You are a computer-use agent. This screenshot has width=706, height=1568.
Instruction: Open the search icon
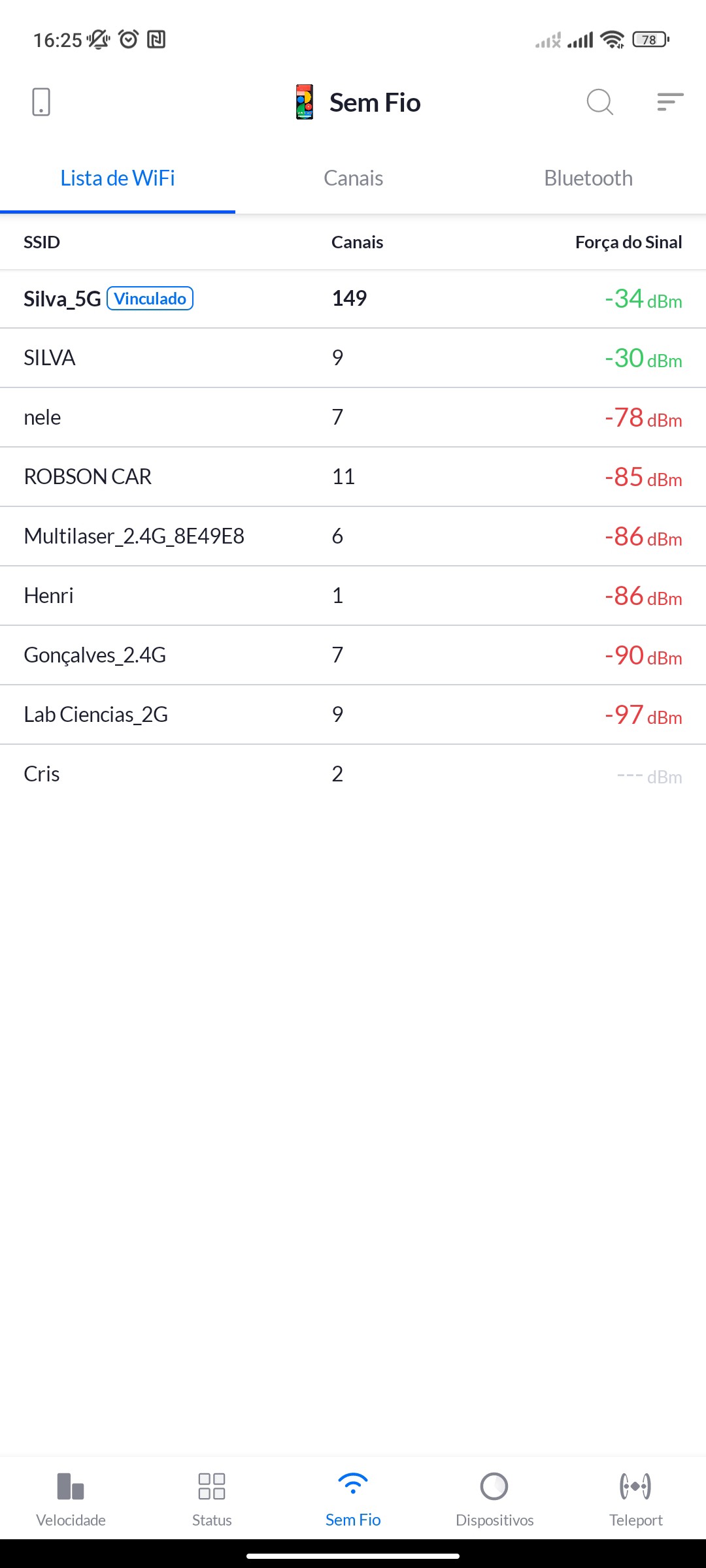[x=599, y=102]
